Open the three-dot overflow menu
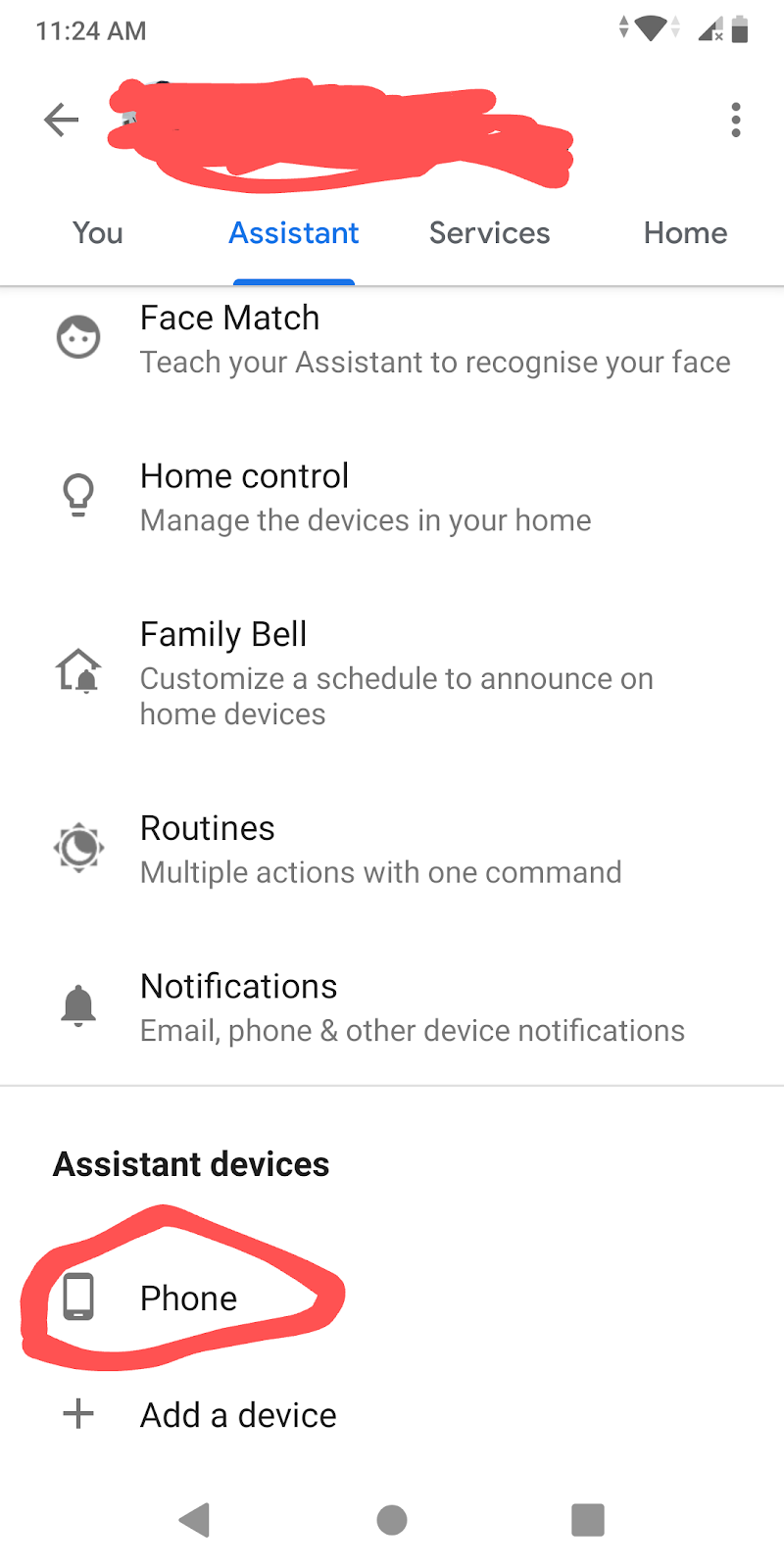Screen dimensions: 784x1568 (735, 121)
